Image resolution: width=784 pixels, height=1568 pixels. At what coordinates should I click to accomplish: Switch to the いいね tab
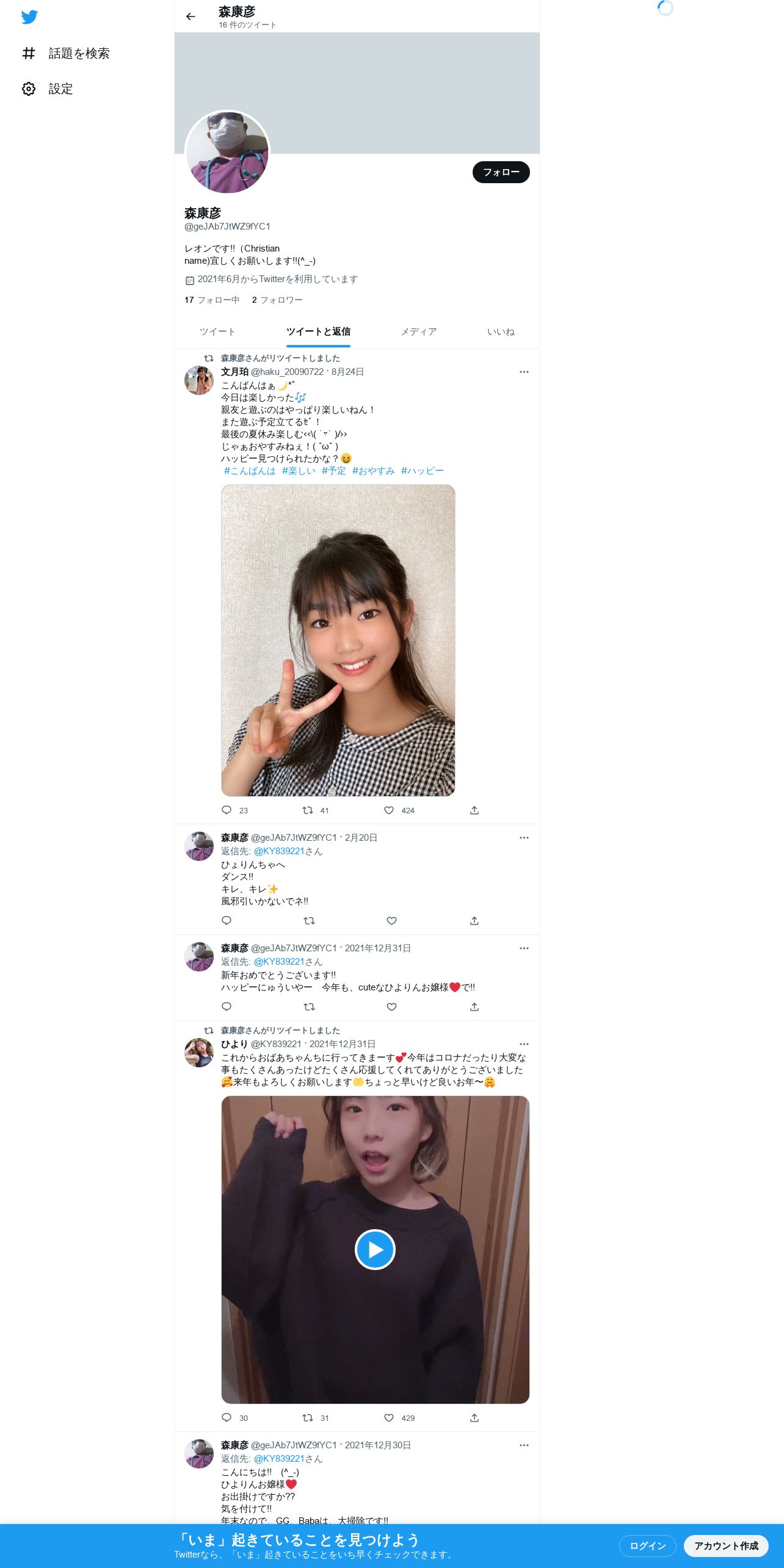501,332
